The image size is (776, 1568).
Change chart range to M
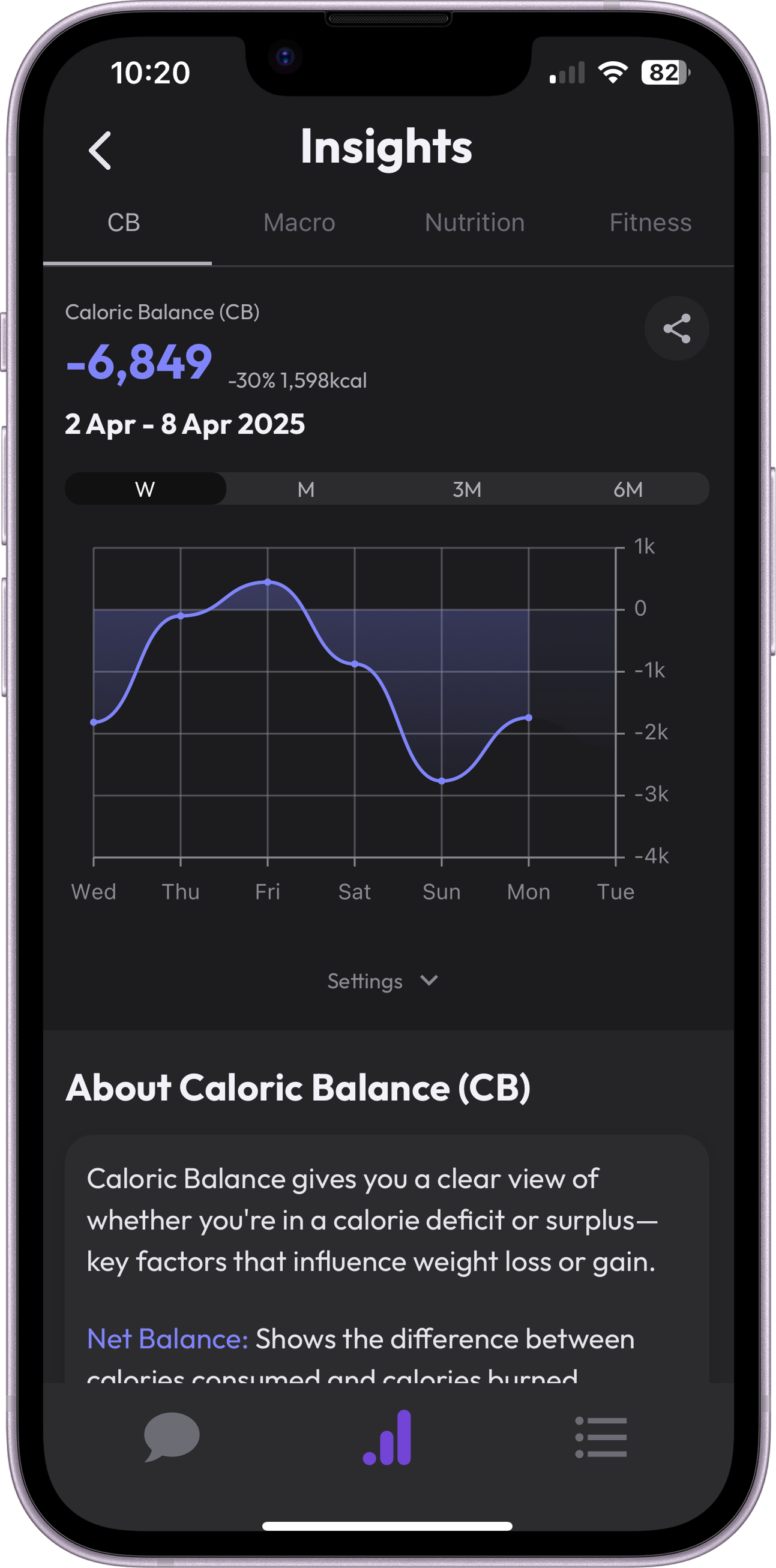[x=306, y=489]
